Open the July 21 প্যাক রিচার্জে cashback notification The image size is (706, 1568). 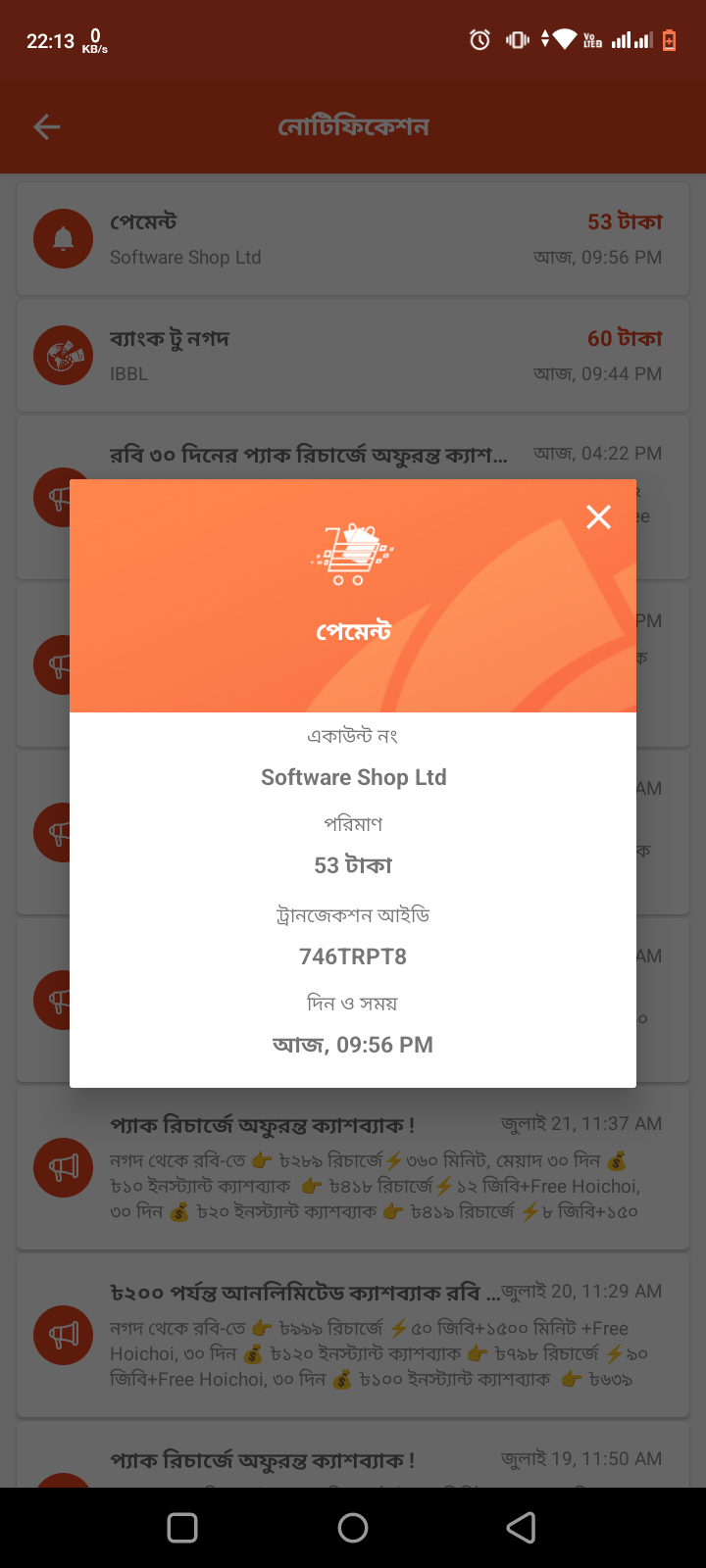pyautogui.click(x=353, y=1168)
